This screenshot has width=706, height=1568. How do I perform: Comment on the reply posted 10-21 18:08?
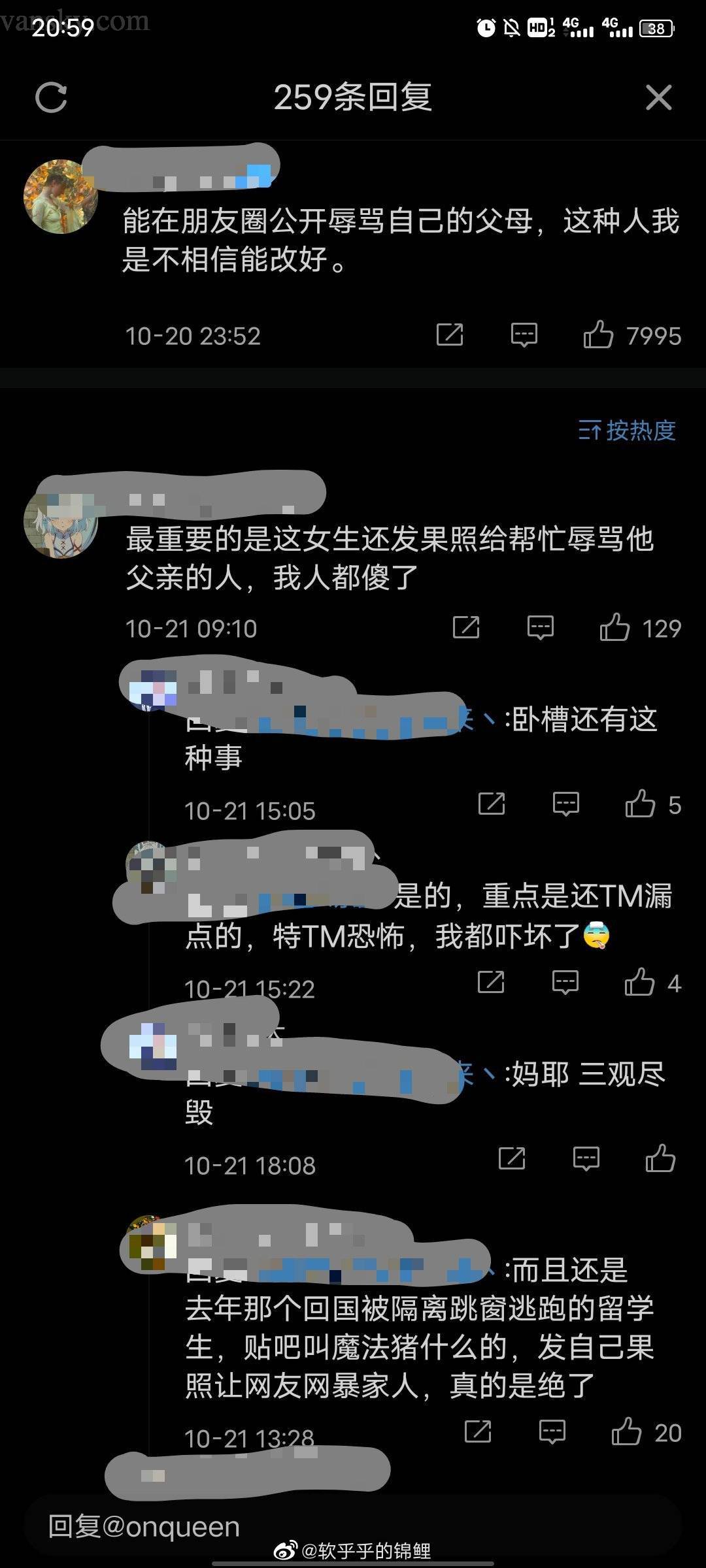[586, 1159]
